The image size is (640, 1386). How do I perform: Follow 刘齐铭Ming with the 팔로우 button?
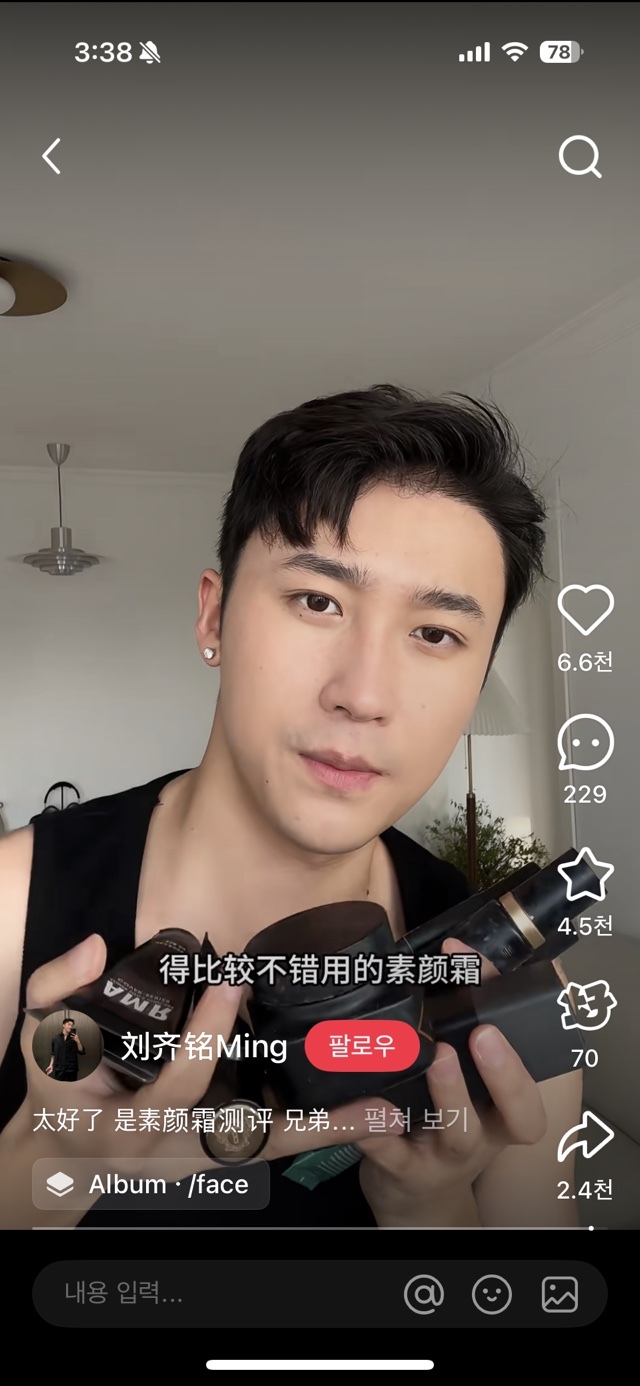361,1046
